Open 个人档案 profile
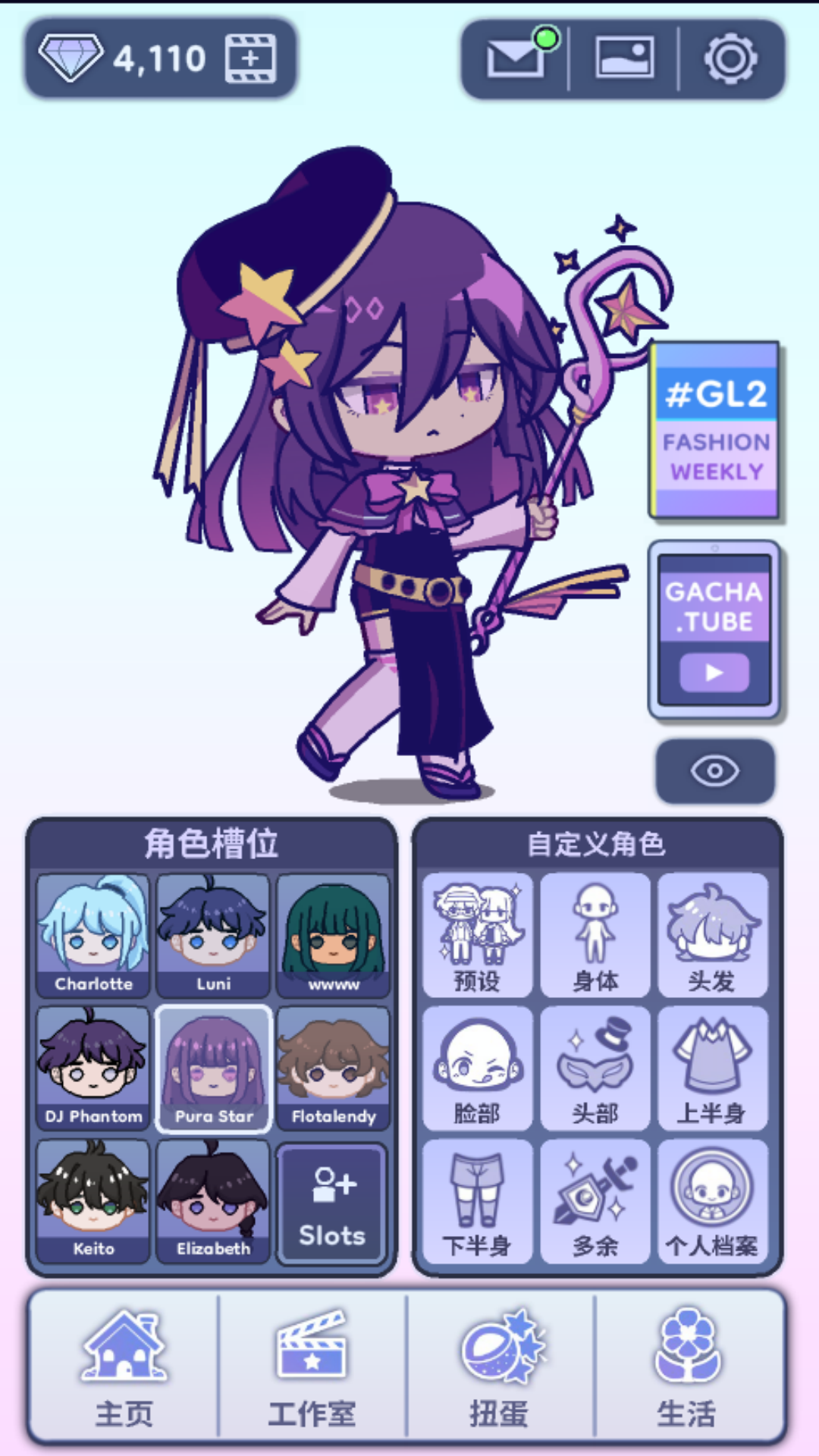This screenshot has width=819, height=1456. point(712,1200)
